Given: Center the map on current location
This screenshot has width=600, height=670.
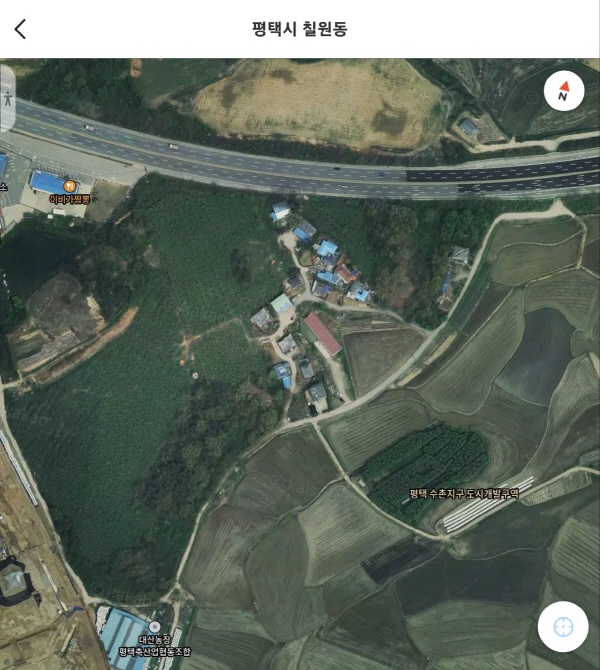Looking at the screenshot, I should (x=563, y=627).
